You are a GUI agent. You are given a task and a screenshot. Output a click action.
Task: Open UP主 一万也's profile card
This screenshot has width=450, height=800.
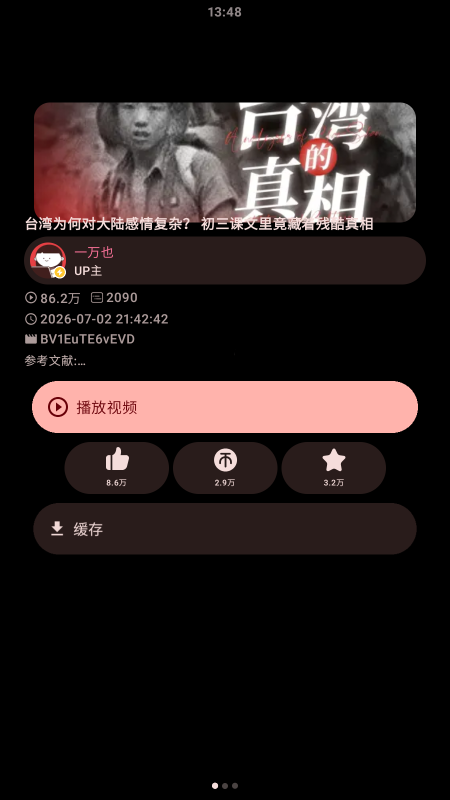(x=225, y=261)
